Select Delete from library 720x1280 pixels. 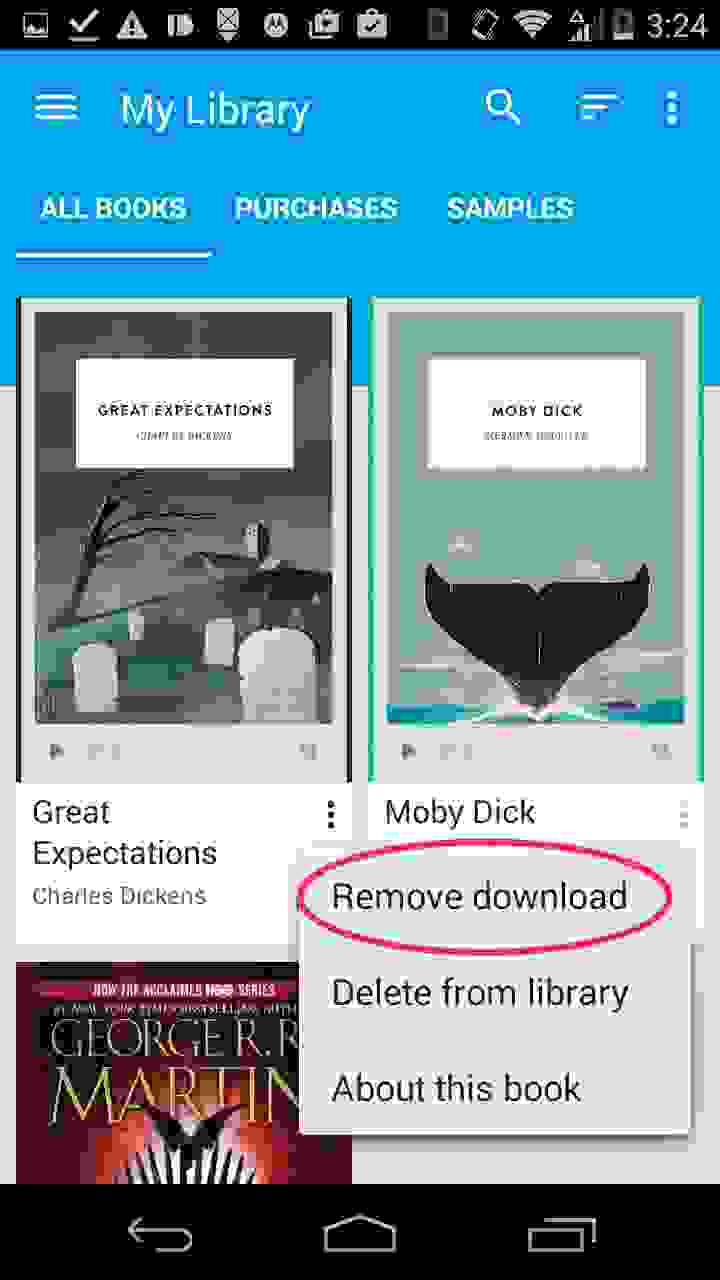tap(480, 992)
